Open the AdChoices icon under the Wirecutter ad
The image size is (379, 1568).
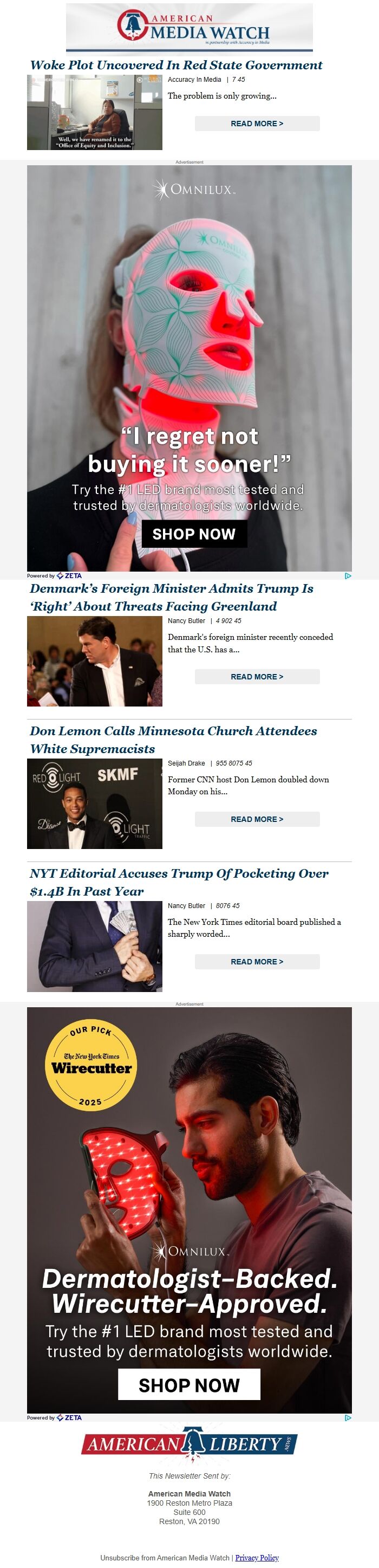point(348,1418)
